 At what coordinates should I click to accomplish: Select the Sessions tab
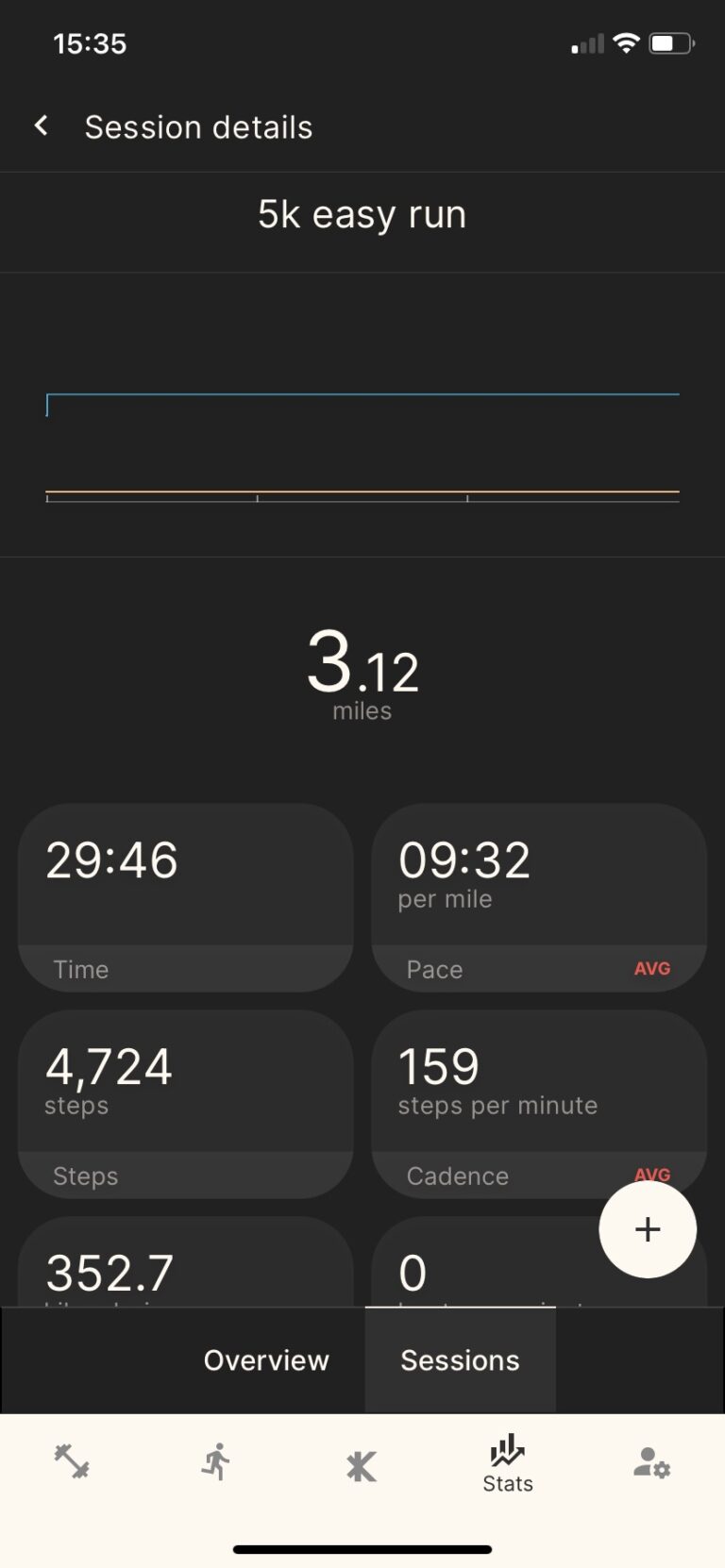(460, 1359)
